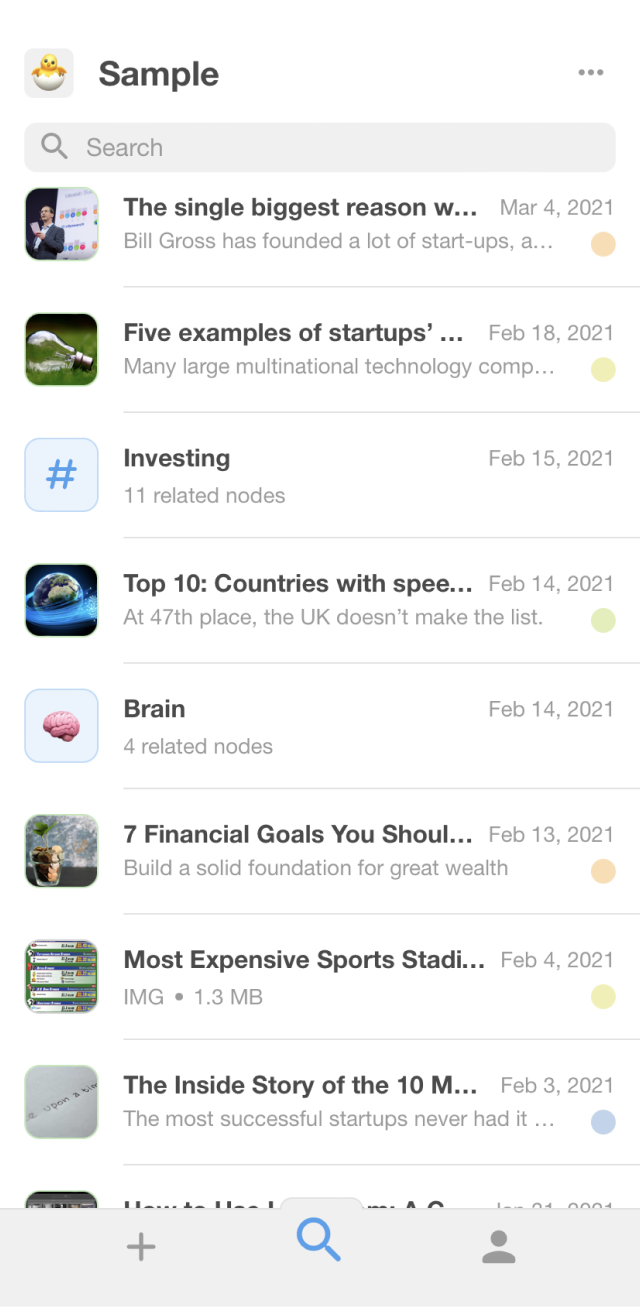The width and height of the screenshot is (640, 1307).
Task: Open the three-dot overflow menu
Action: coord(591,73)
